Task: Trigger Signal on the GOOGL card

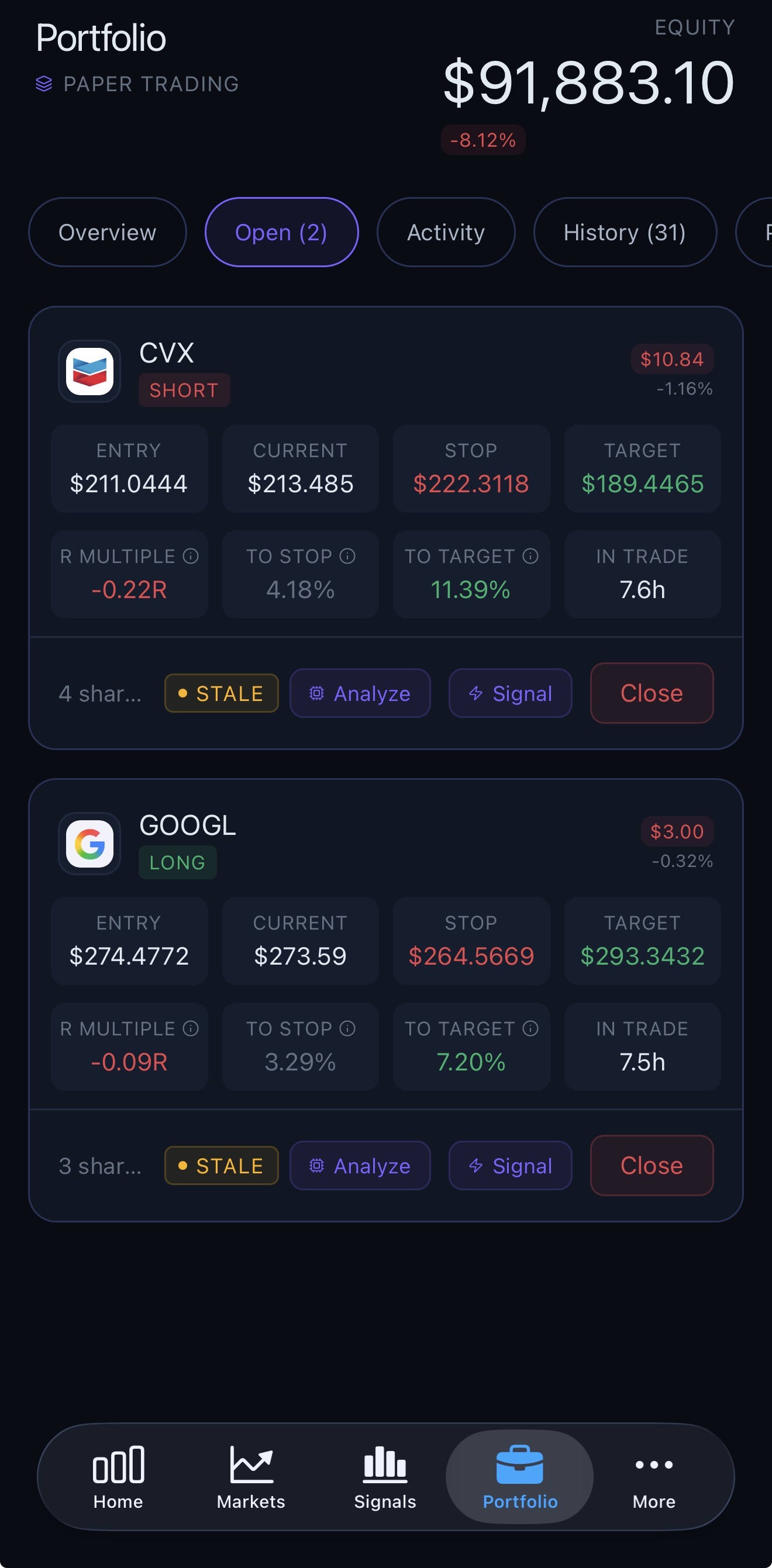Action: tap(510, 1166)
